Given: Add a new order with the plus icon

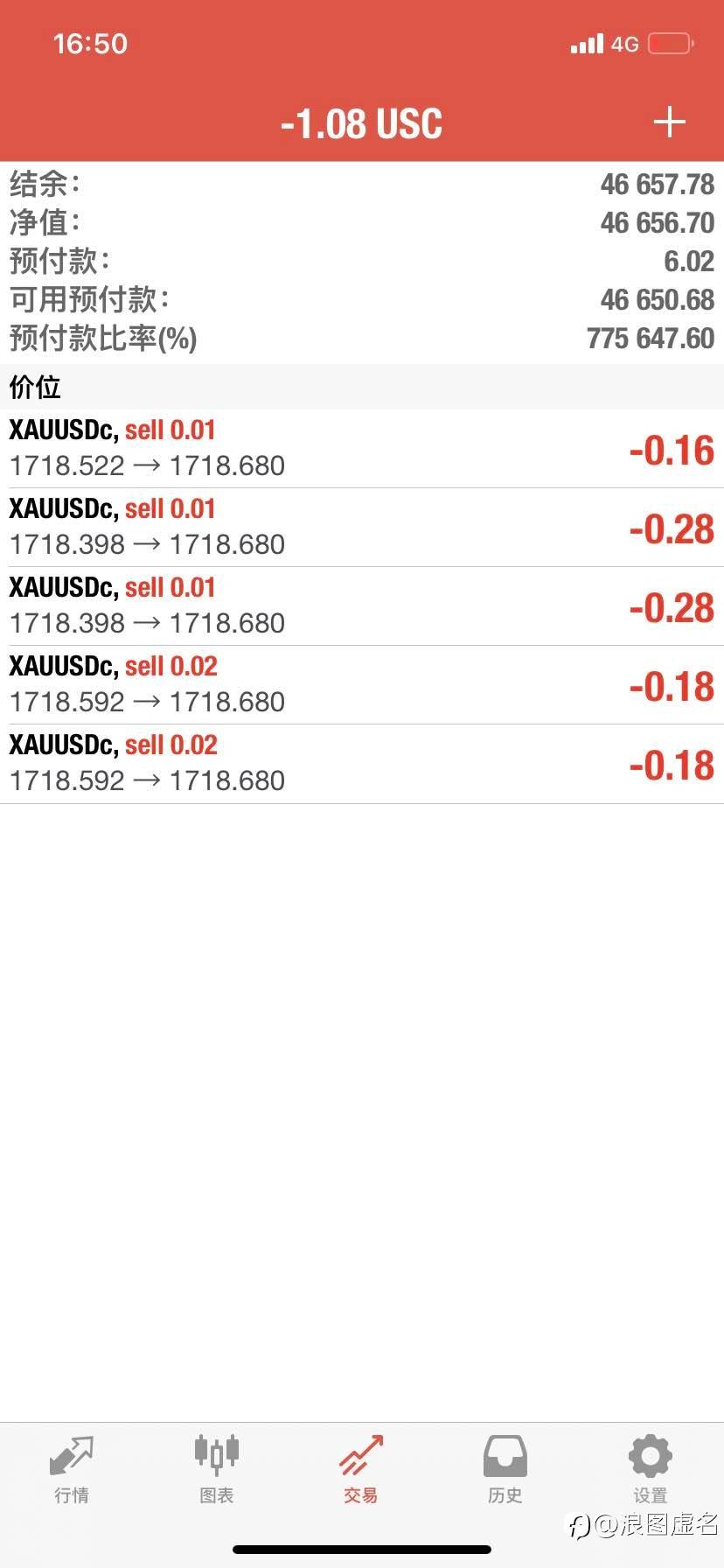Looking at the screenshot, I should pyautogui.click(x=669, y=122).
